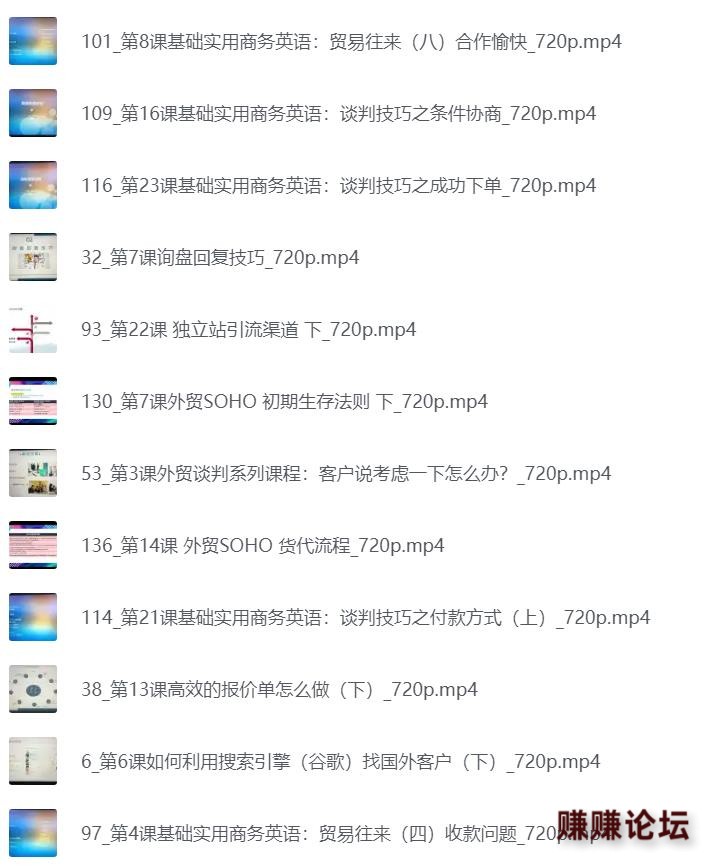711x866 pixels.
Task: Play 114_第21课 谈判技巧之付款方式（上）
Action: coord(365,618)
